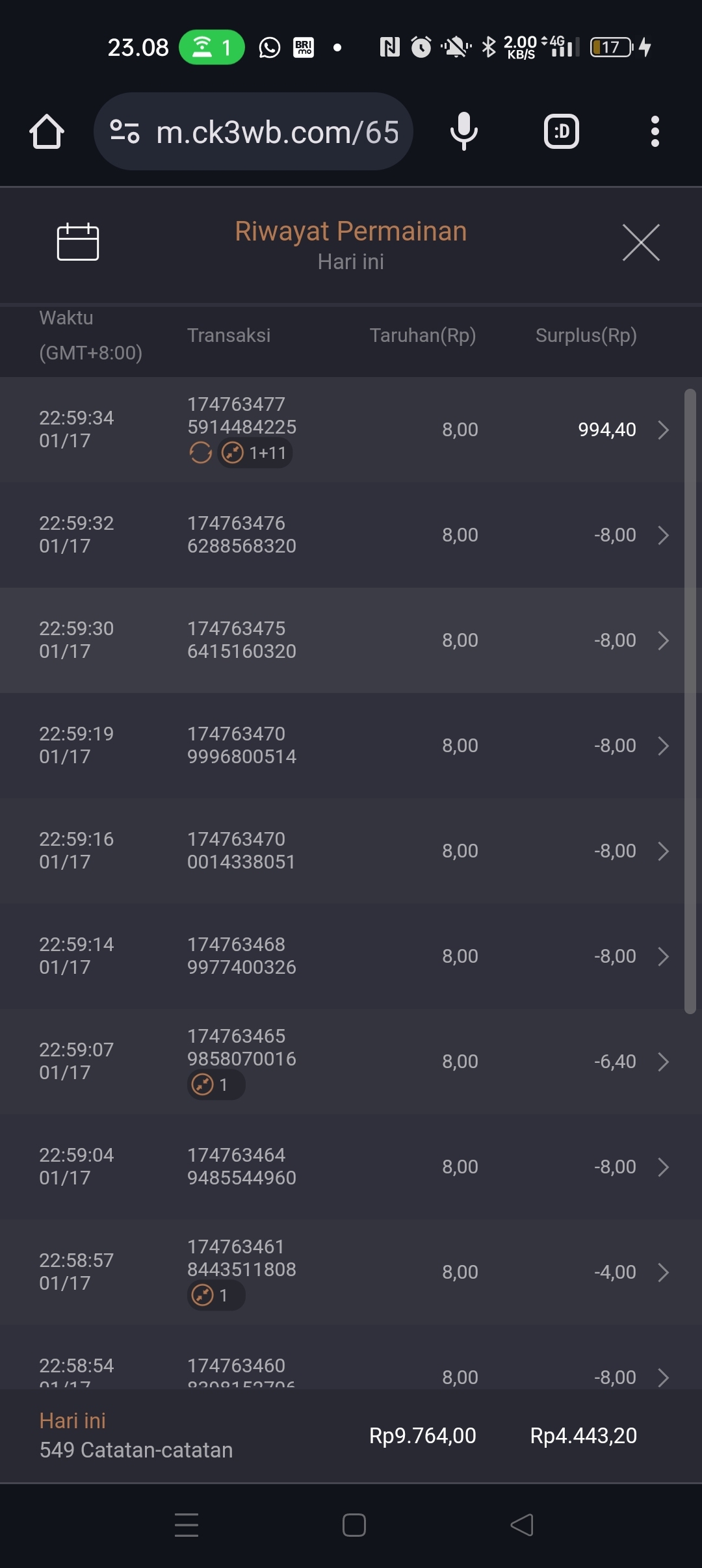702x1568 pixels.
Task: Open transaction details for 22:59:34 entry
Action: click(x=662, y=430)
